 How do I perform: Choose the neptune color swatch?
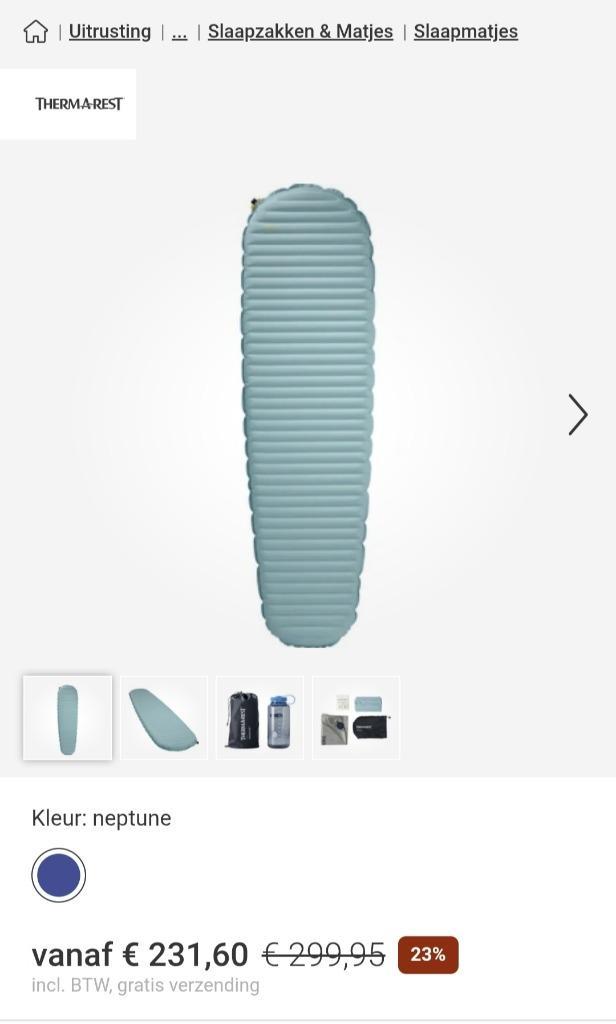pyautogui.click(x=59, y=876)
